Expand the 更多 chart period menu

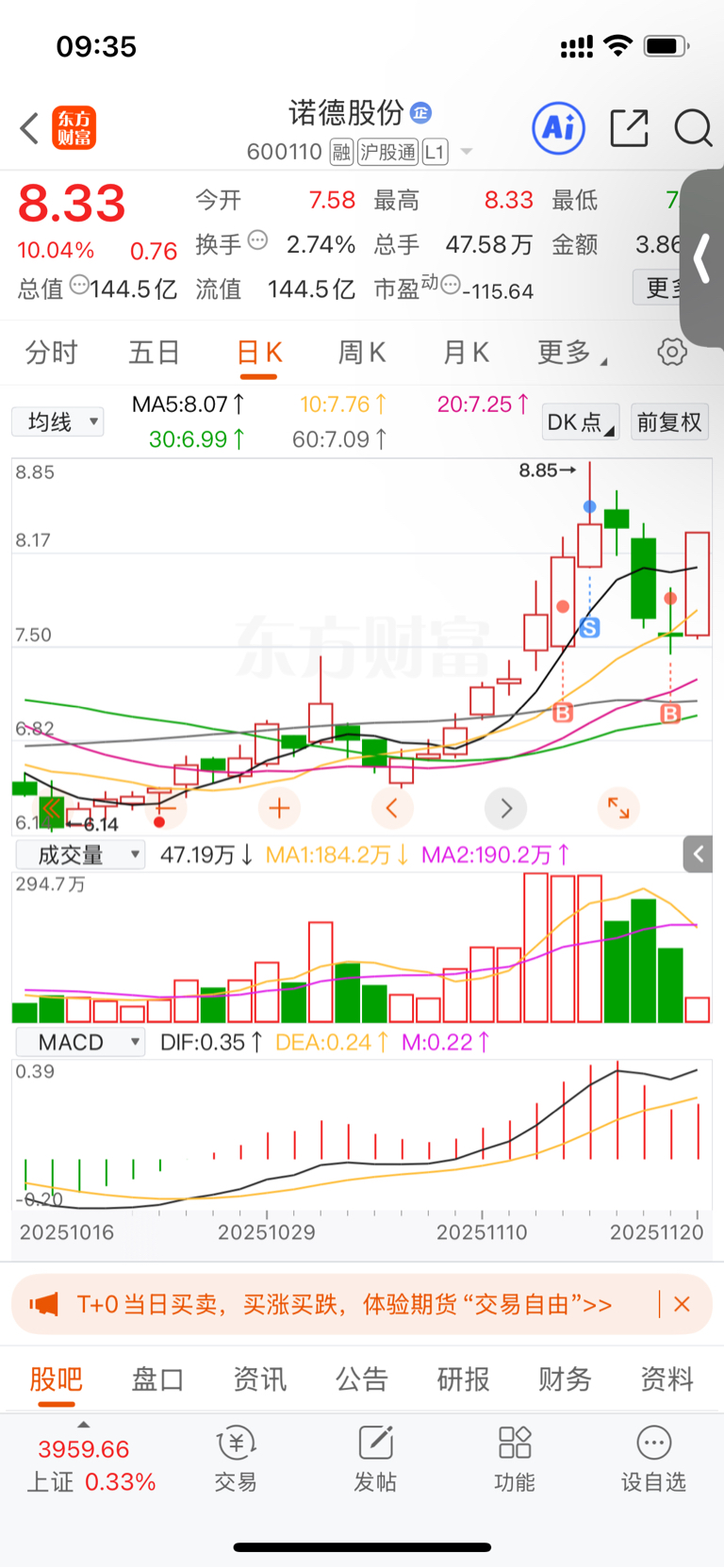[570, 353]
